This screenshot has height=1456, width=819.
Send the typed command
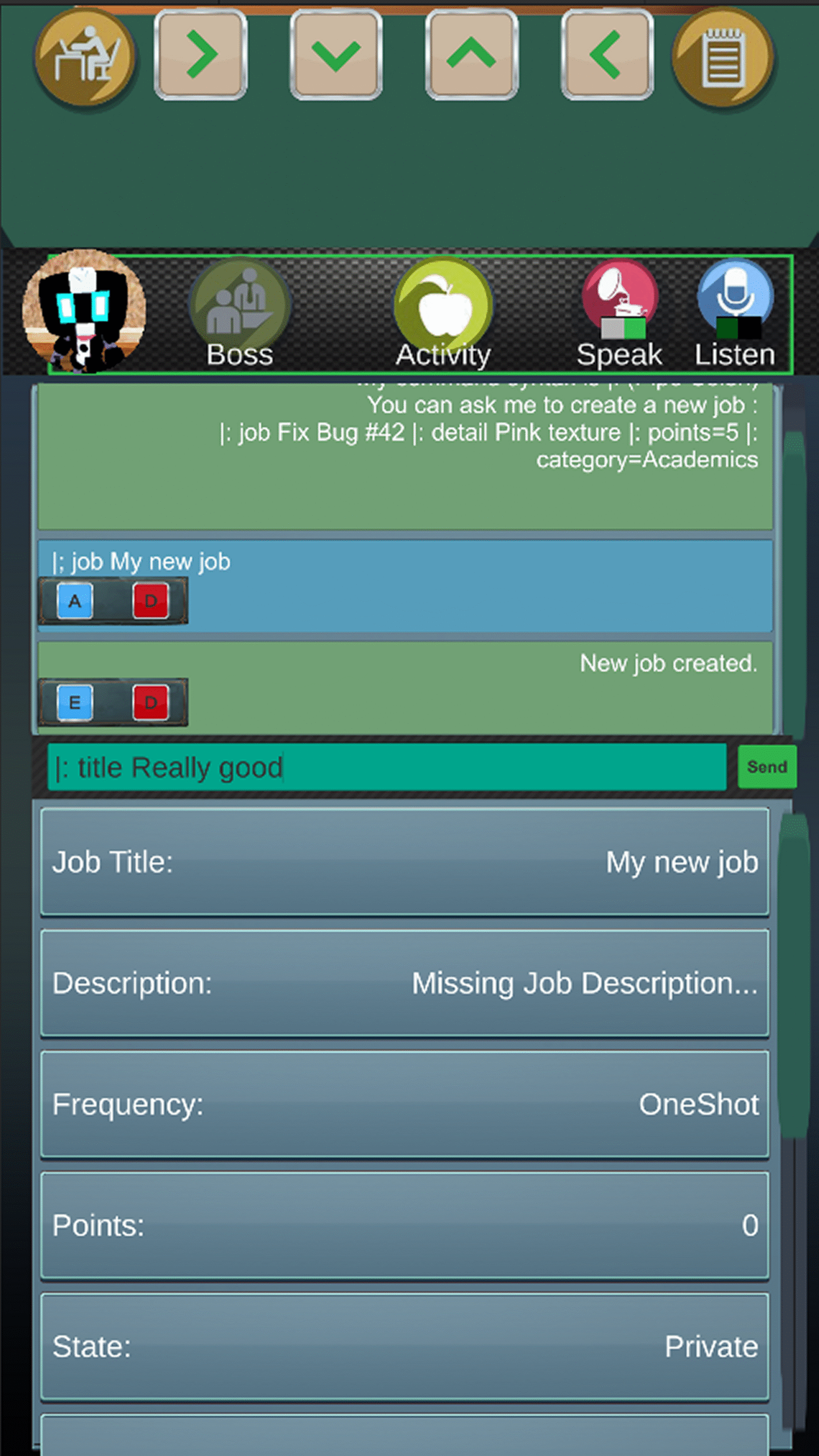click(x=767, y=767)
